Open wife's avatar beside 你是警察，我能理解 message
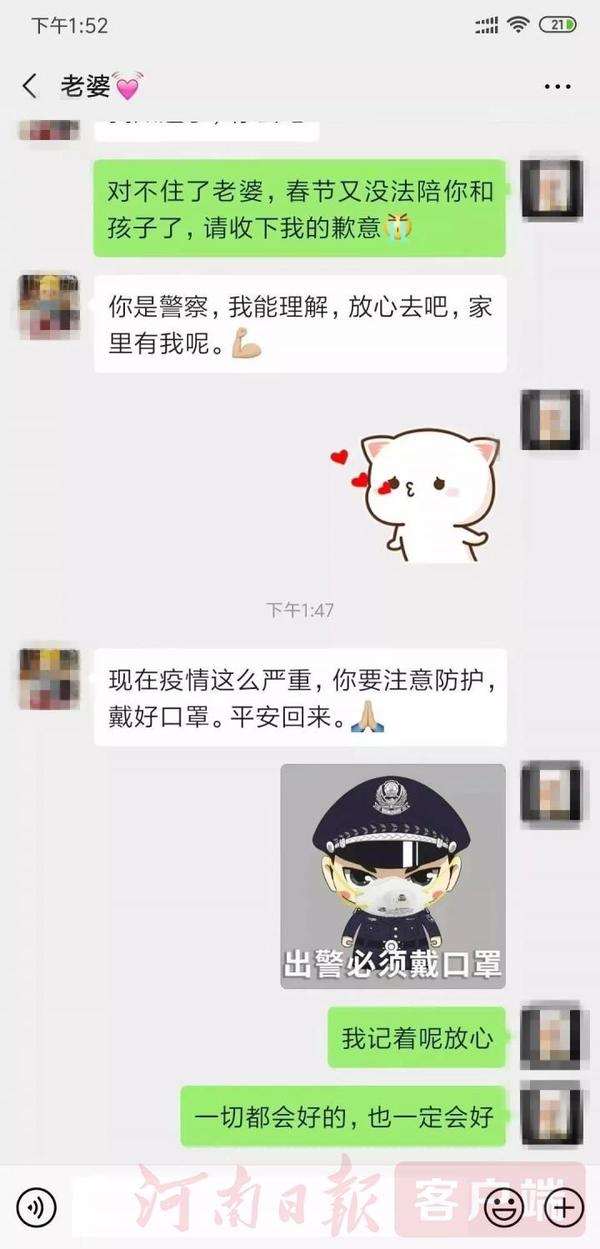The image size is (600, 1249). 49,306
